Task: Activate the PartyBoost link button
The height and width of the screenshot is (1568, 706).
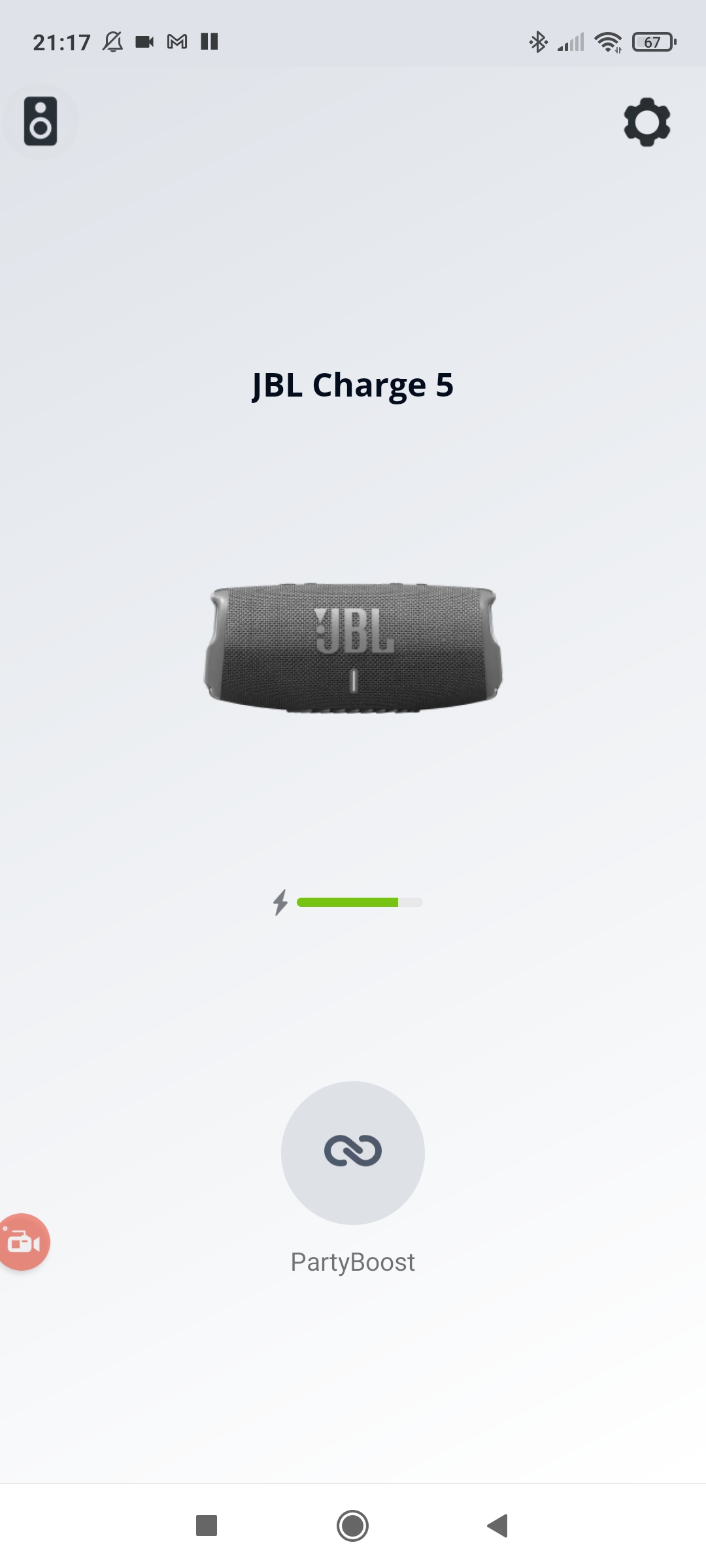Action: click(x=353, y=1152)
